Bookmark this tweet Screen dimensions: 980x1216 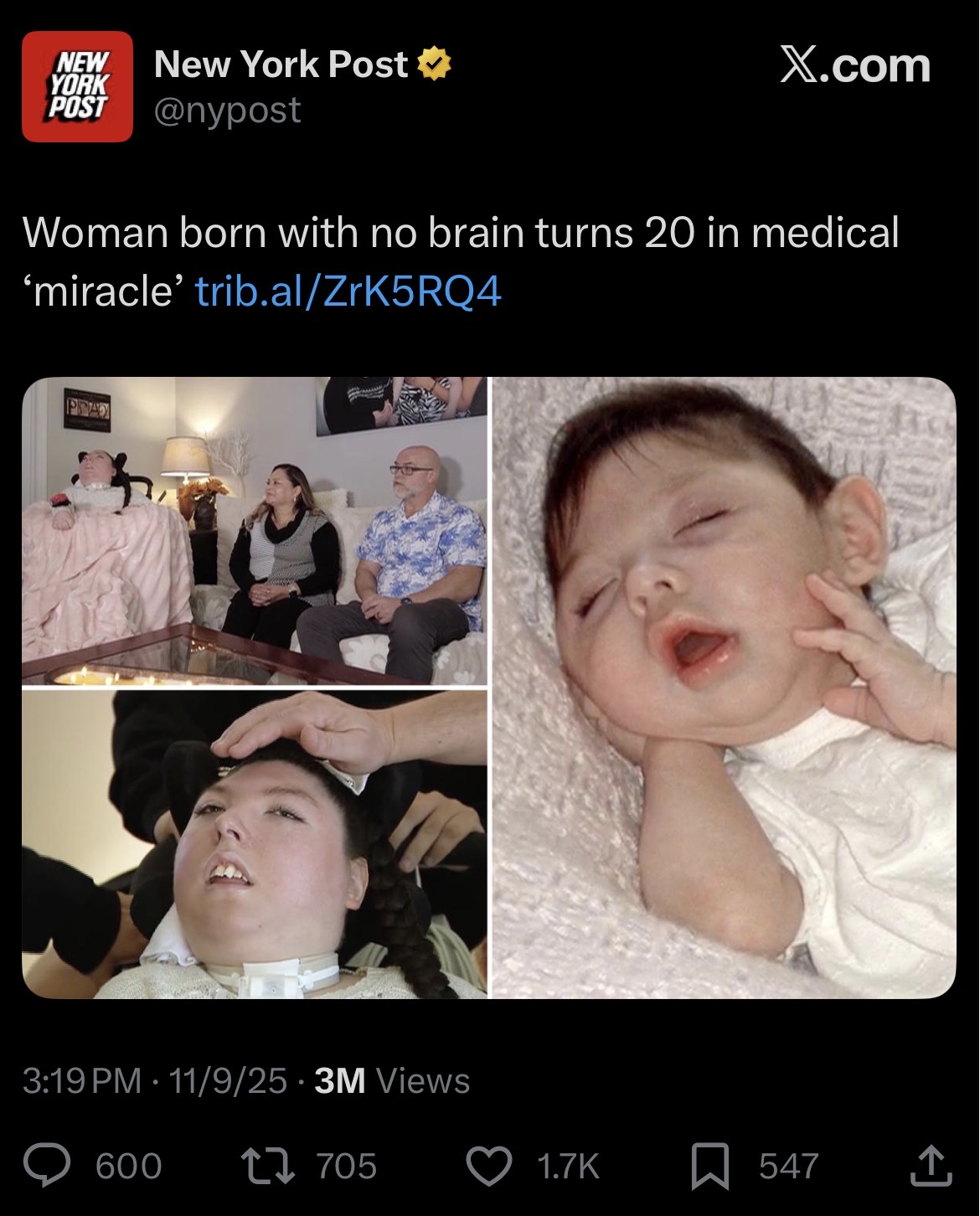click(709, 1167)
